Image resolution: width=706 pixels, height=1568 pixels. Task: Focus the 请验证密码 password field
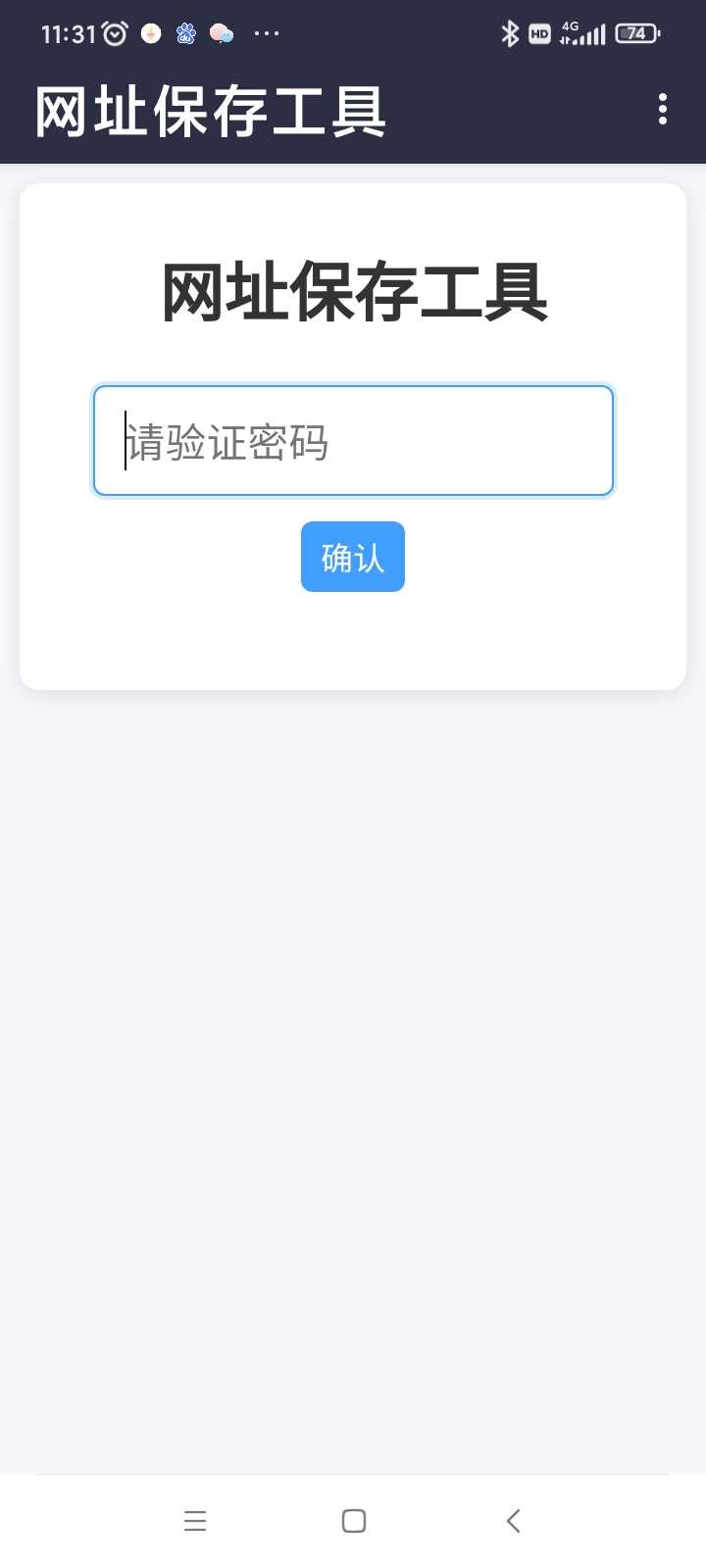[x=353, y=441]
